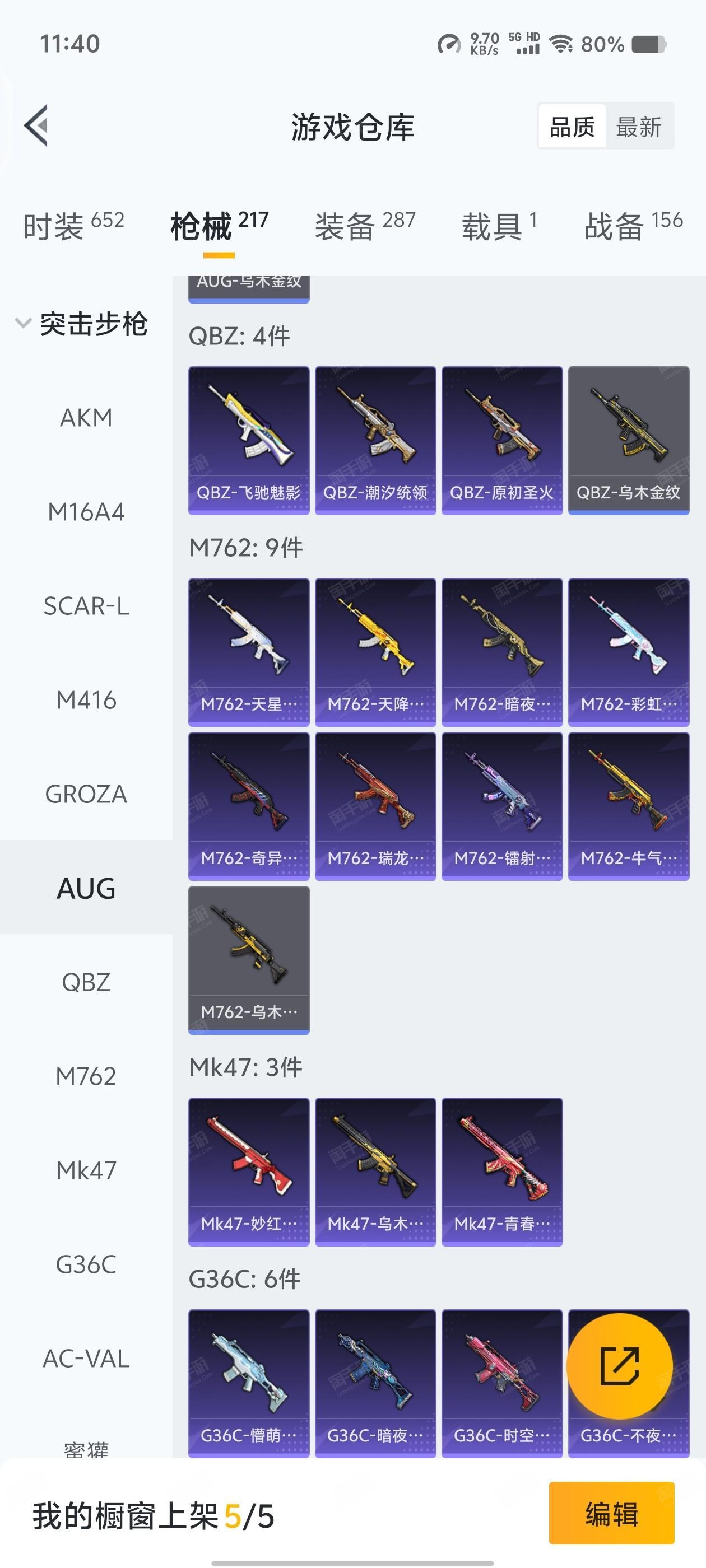Viewport: 706px width, 1568px height.
Task: Collapse the 突击步枪 category
Action: coord(23,323)
